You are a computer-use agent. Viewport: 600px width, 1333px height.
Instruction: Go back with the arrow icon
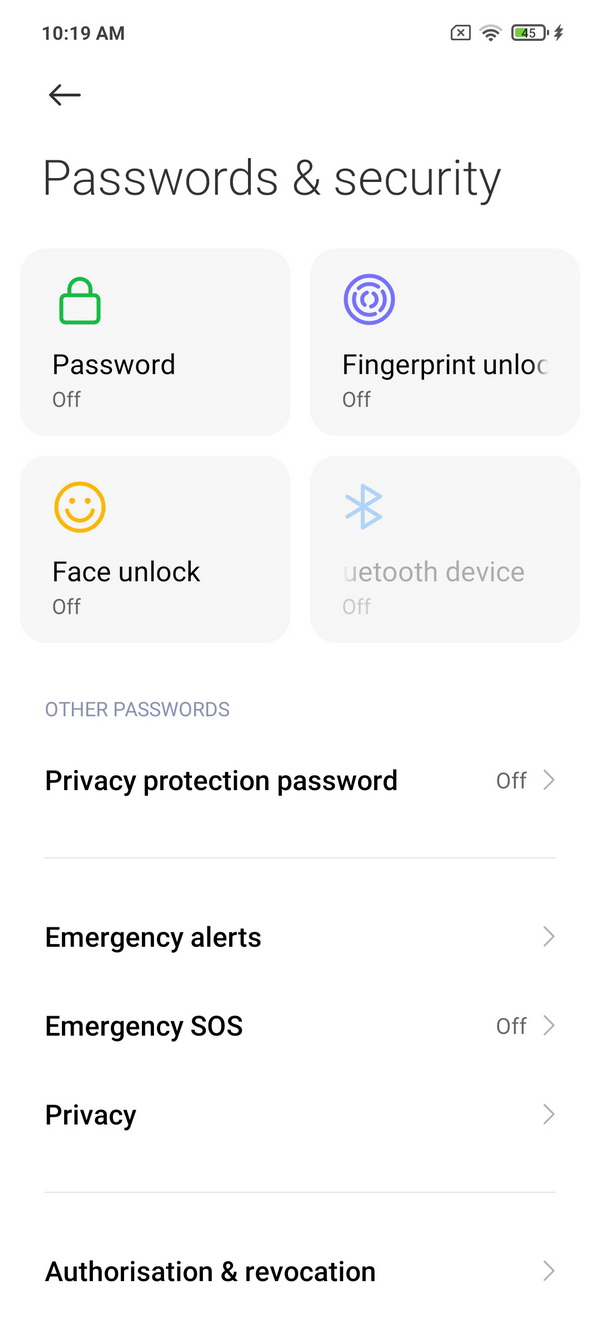pos(65,94)
